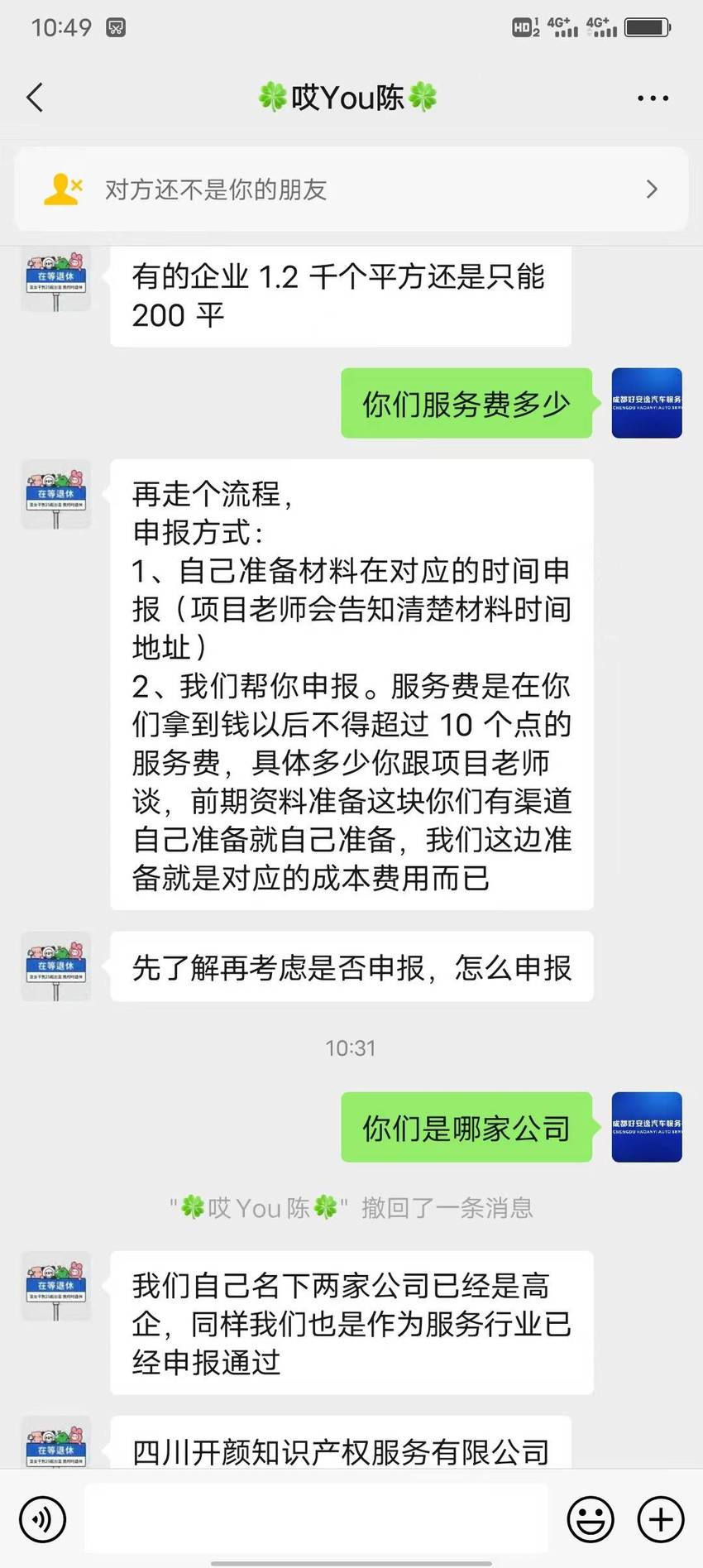Open the plus attachment menu

661,1519
